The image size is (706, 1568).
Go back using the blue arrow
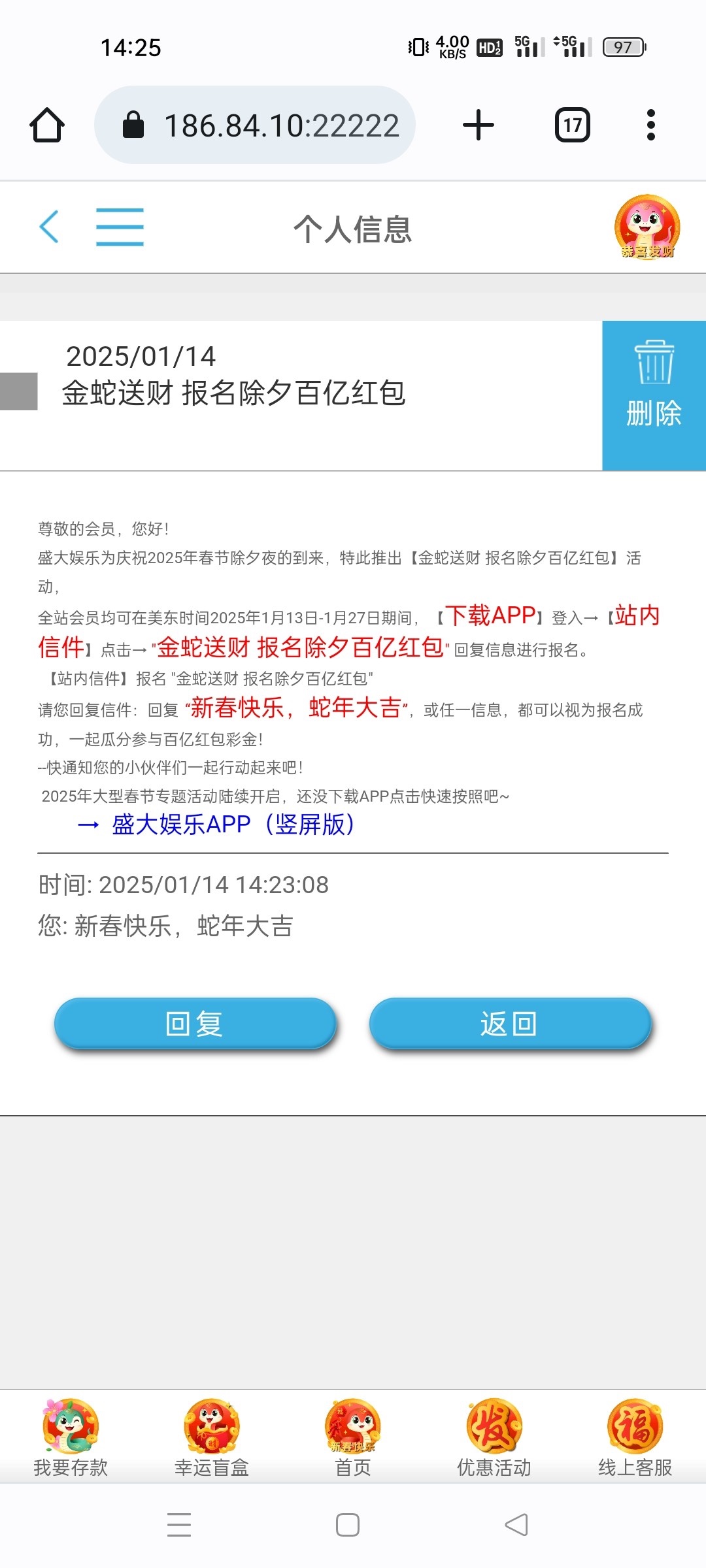(x=49, y=227)
